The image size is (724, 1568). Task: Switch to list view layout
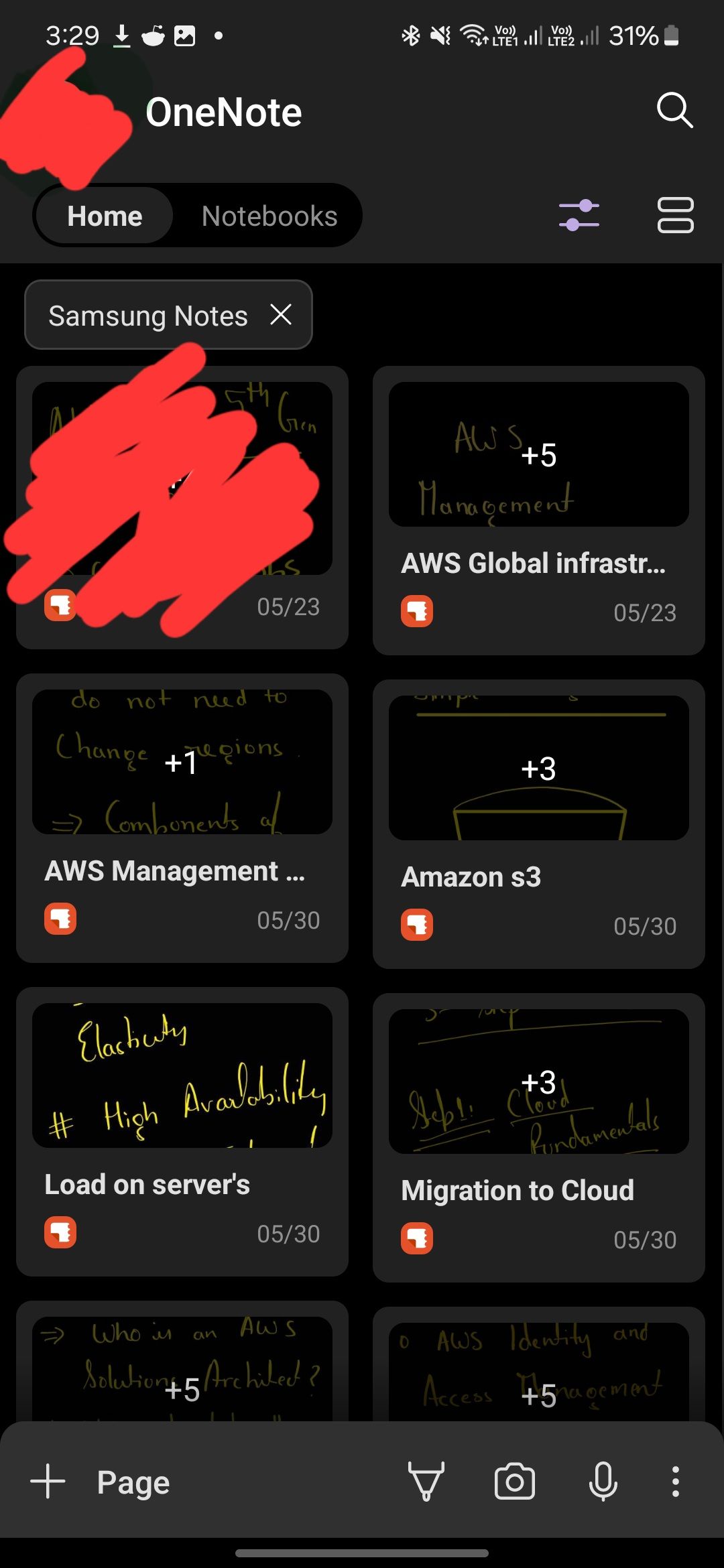coord(675,215)
